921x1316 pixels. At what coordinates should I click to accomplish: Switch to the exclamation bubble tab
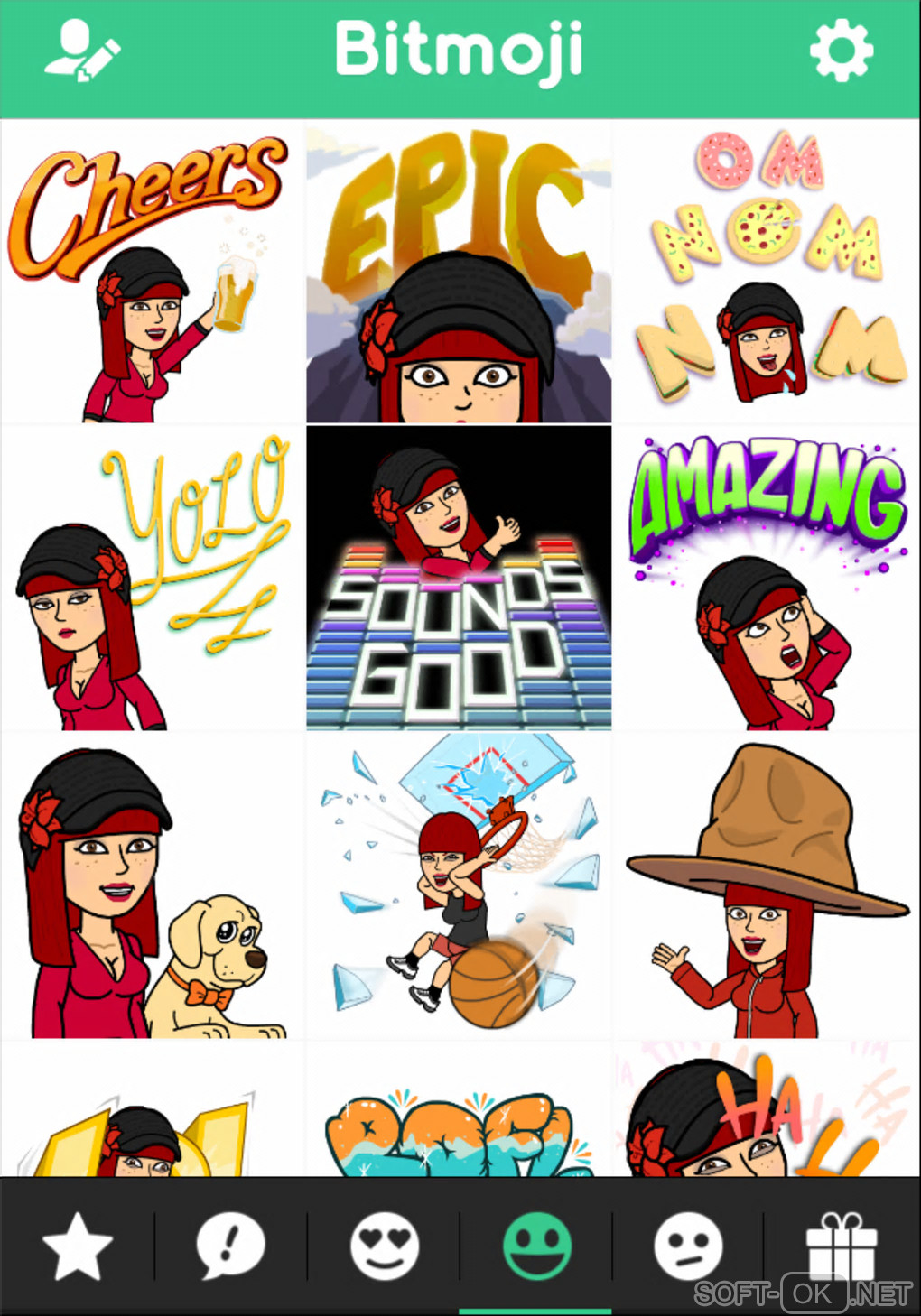[231, 1246]
